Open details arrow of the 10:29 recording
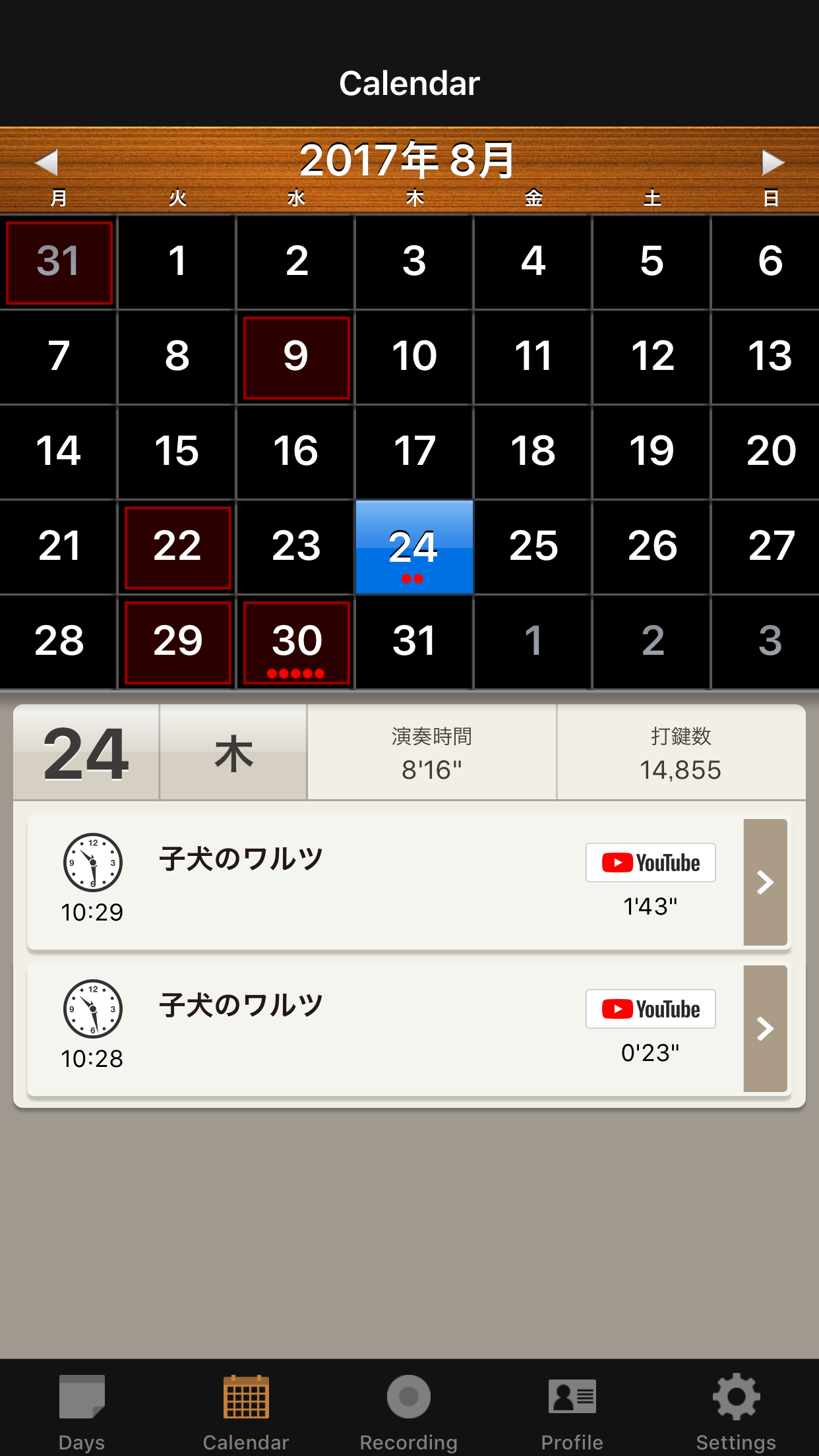Image resolution: width=819 pixels, height=1456 pixels. point(766,882)
